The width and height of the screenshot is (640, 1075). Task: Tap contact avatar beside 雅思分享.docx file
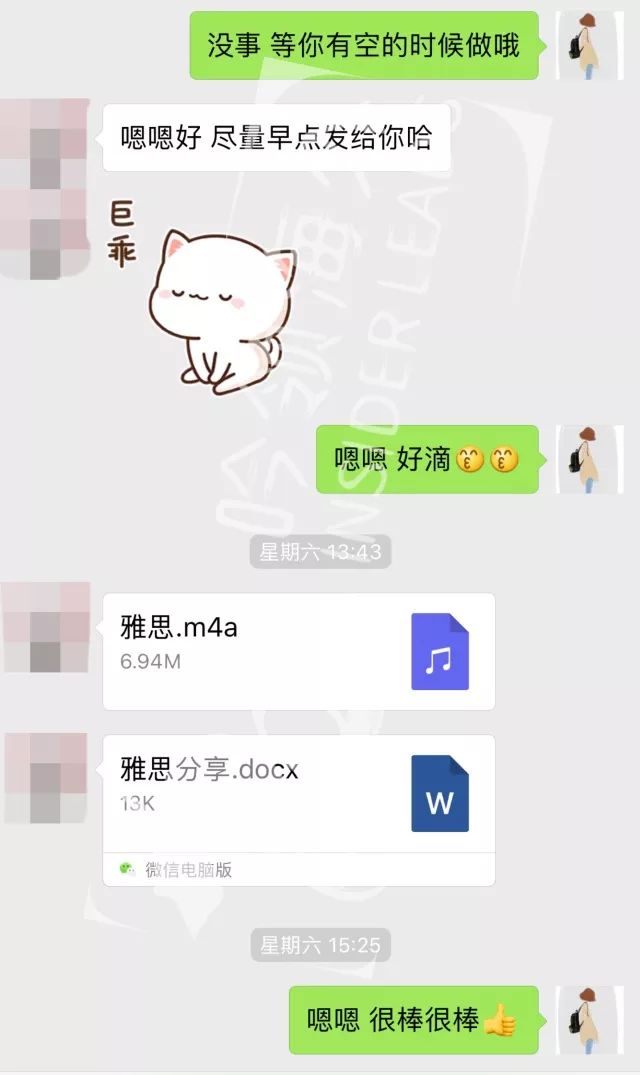pos(46,779)
